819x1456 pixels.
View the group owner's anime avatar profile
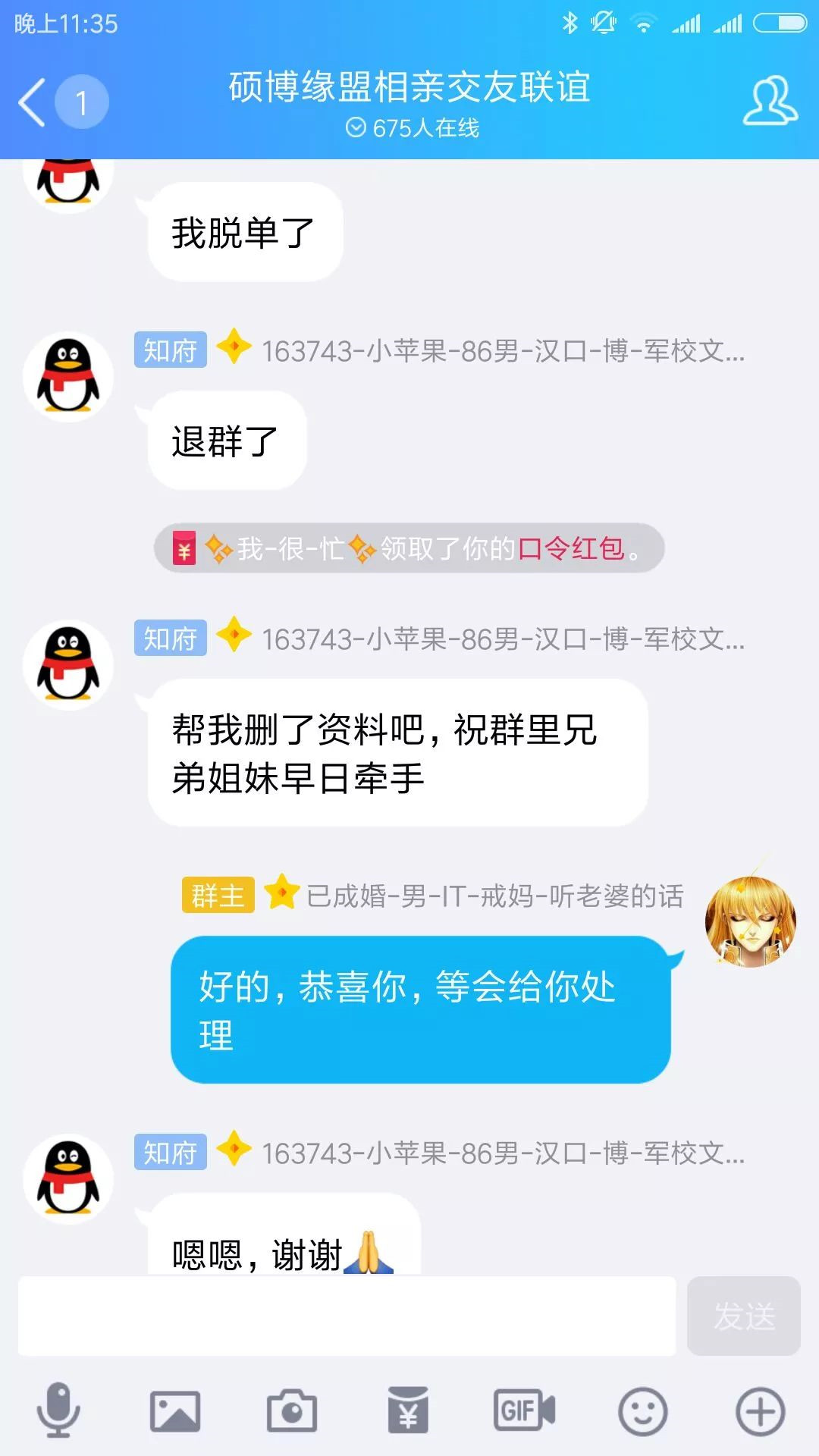[751, 922]
